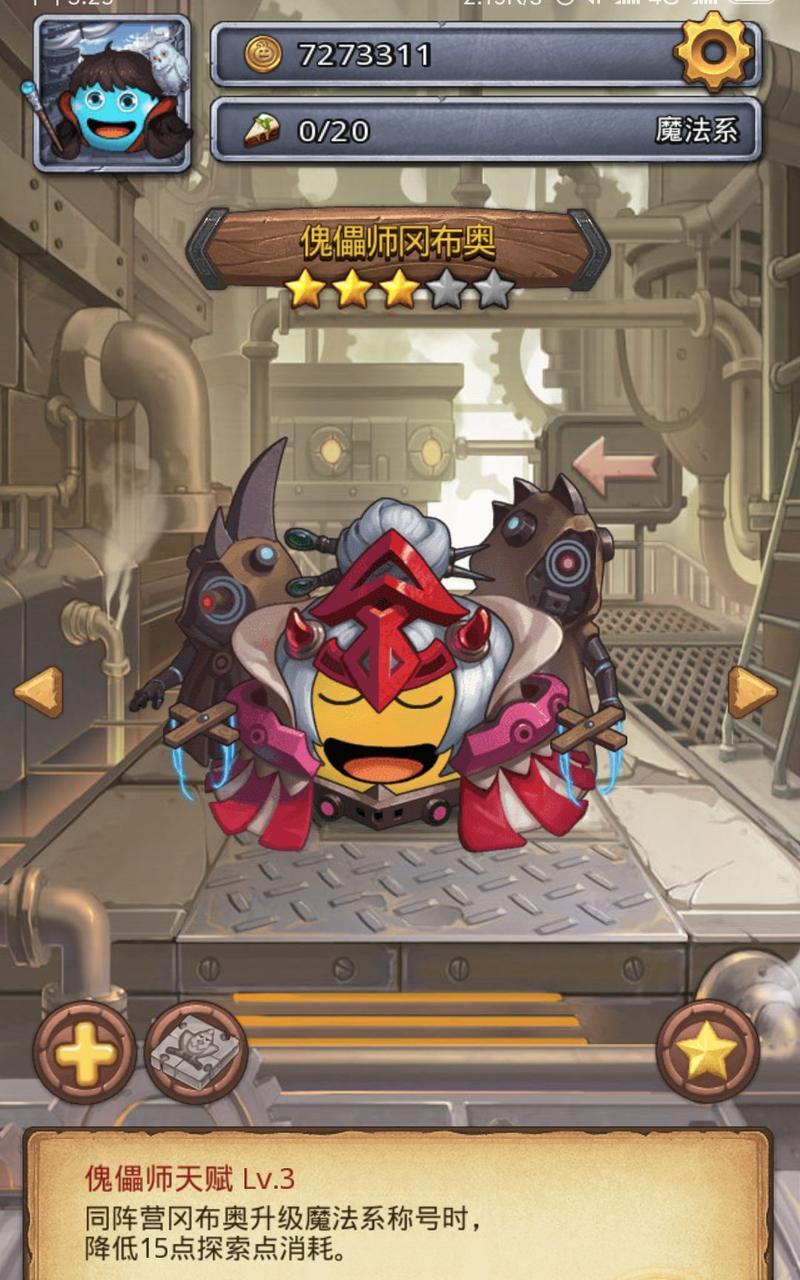Tap the gold star upgrade button
Screen dimensions: 800x1280
707,1050
